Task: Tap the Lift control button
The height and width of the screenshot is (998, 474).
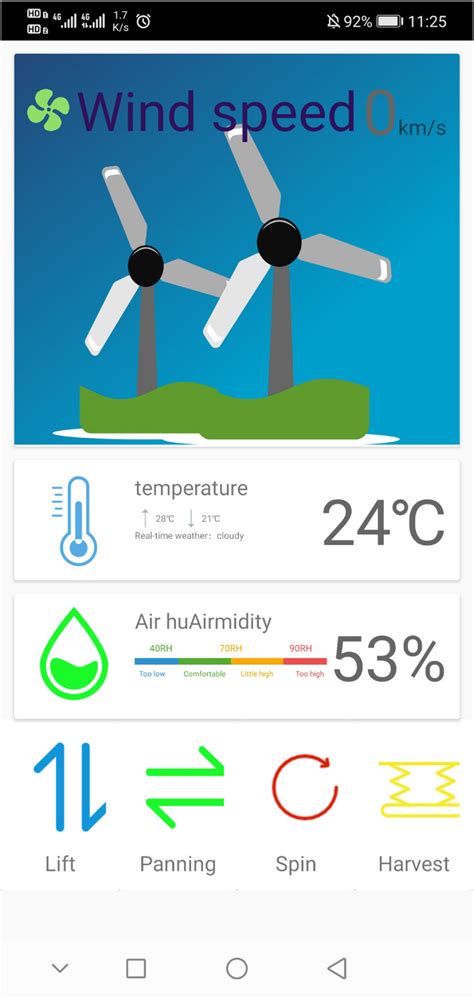Action: (x=60, y=807)
